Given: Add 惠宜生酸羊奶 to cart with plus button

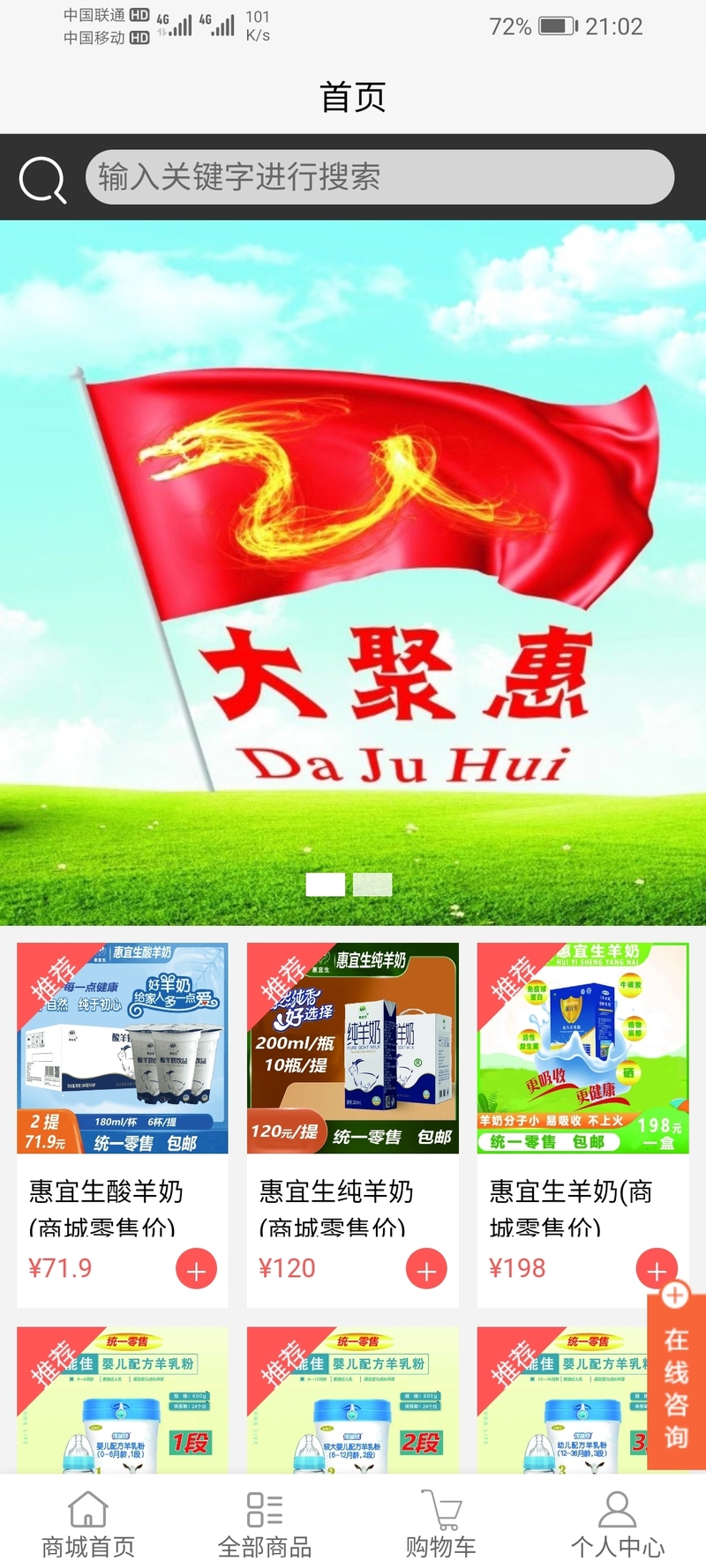Looking at the screenshot, I should point(196,1270).
